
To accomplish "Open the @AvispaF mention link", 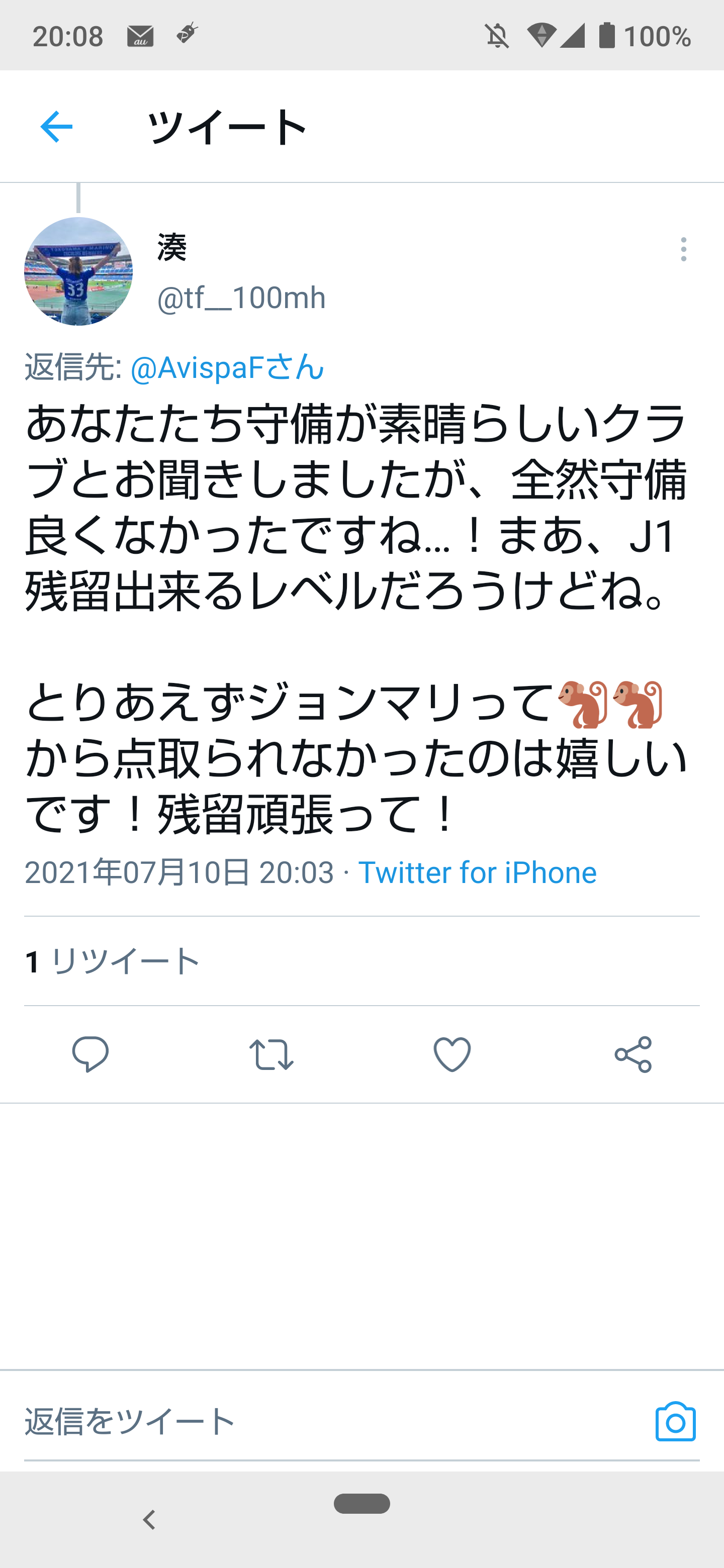I will pos(227,368).
